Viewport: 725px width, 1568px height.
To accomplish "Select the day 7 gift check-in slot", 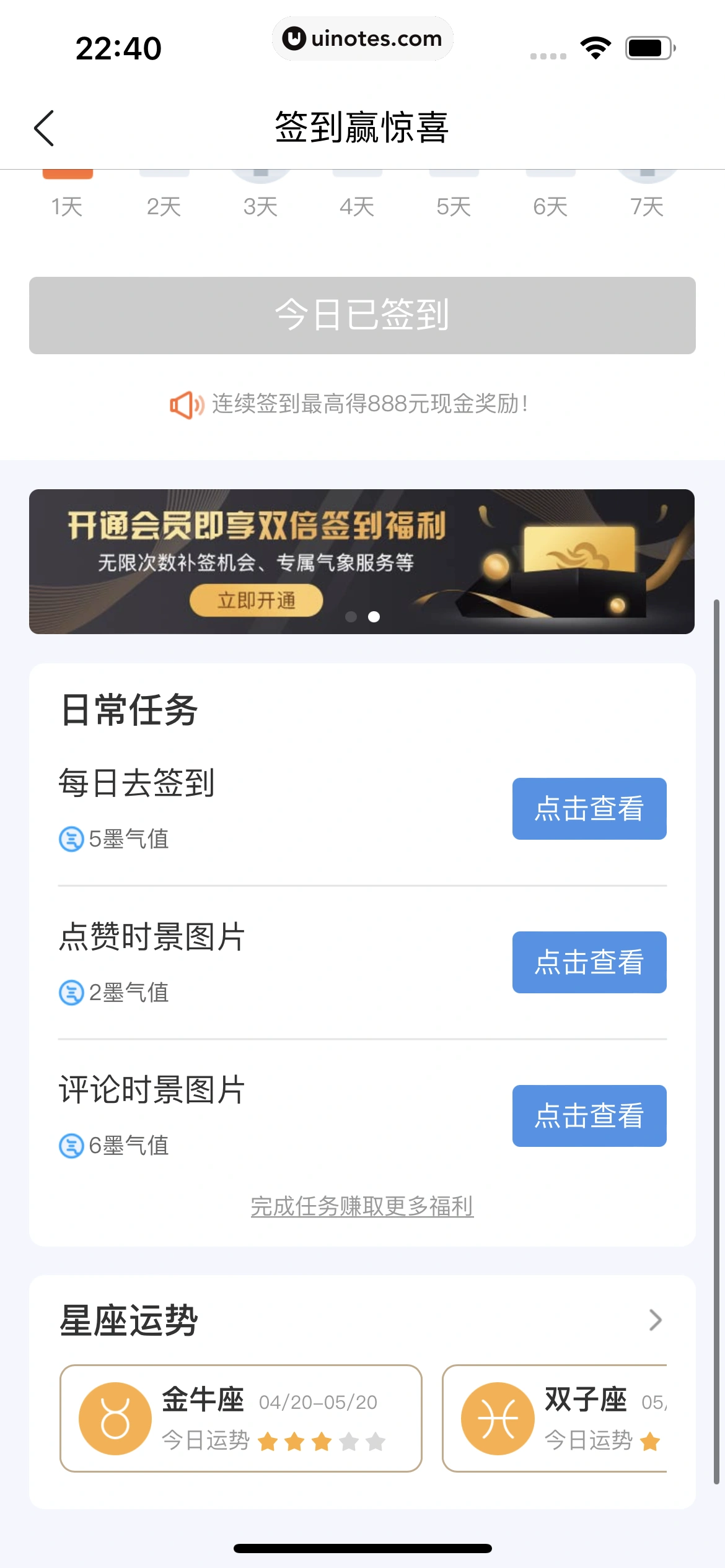I will click(x=646, y=176).
